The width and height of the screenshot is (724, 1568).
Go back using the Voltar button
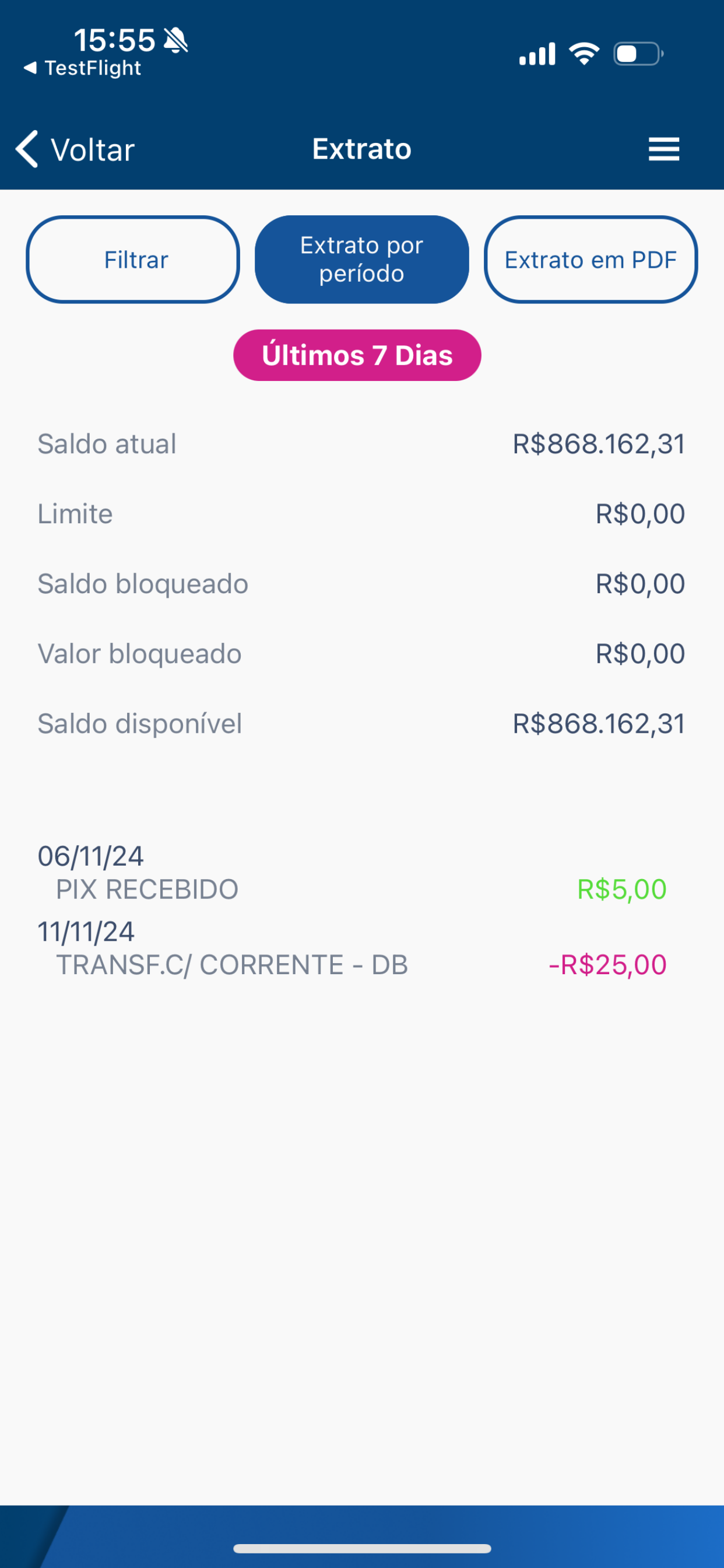75,149
